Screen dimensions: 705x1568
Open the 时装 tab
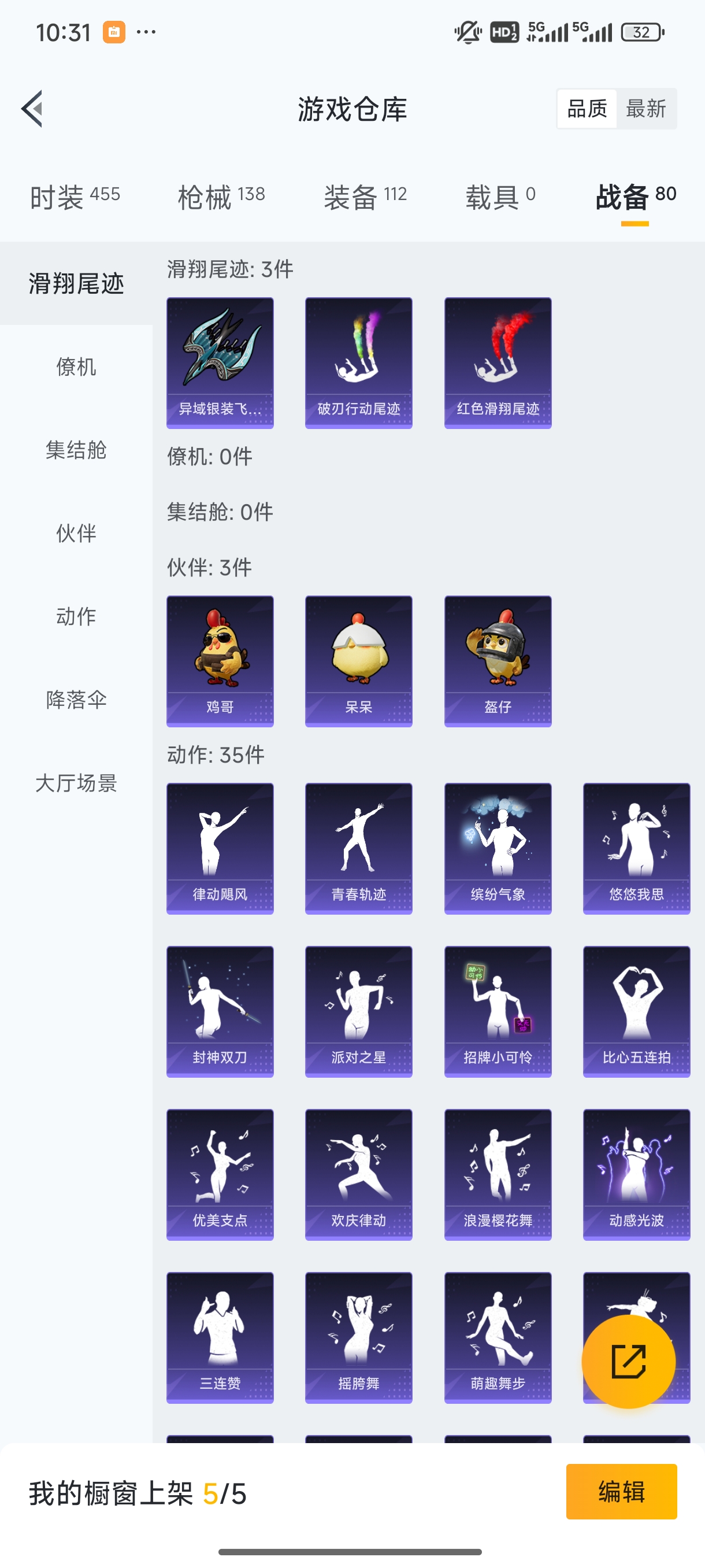(x=75, y=196)
